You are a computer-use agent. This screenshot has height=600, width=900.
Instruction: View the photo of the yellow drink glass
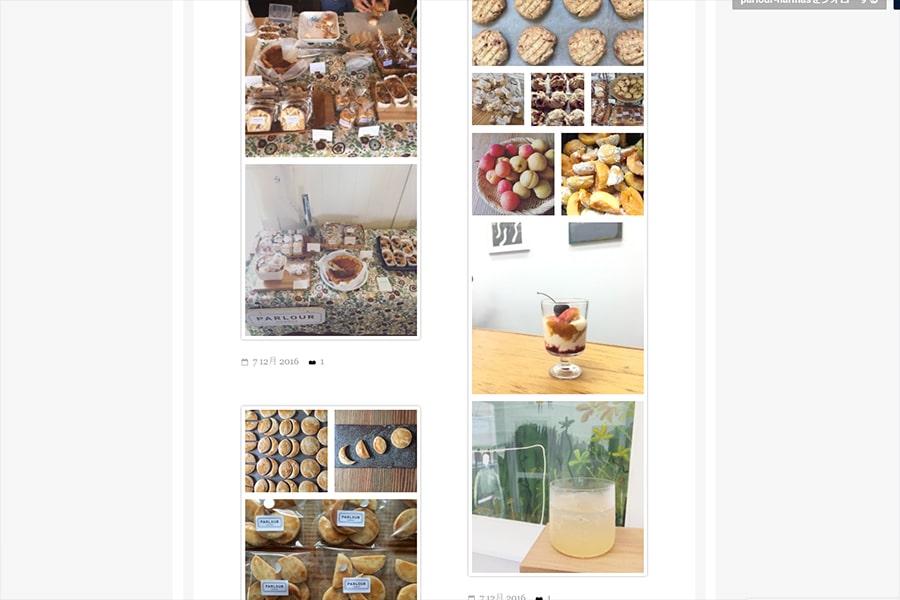[558, 487]
